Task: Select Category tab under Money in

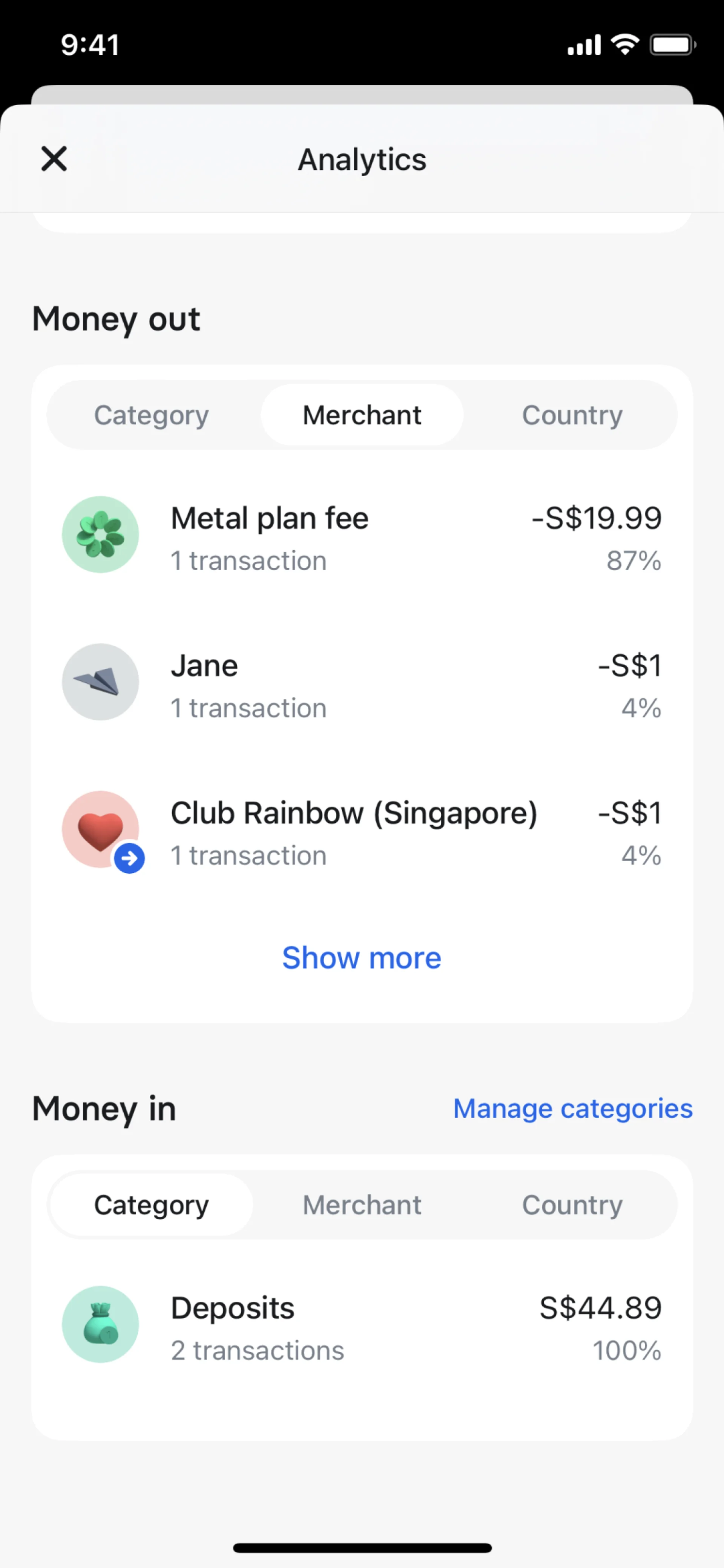Action: (x=152, y=1205)
